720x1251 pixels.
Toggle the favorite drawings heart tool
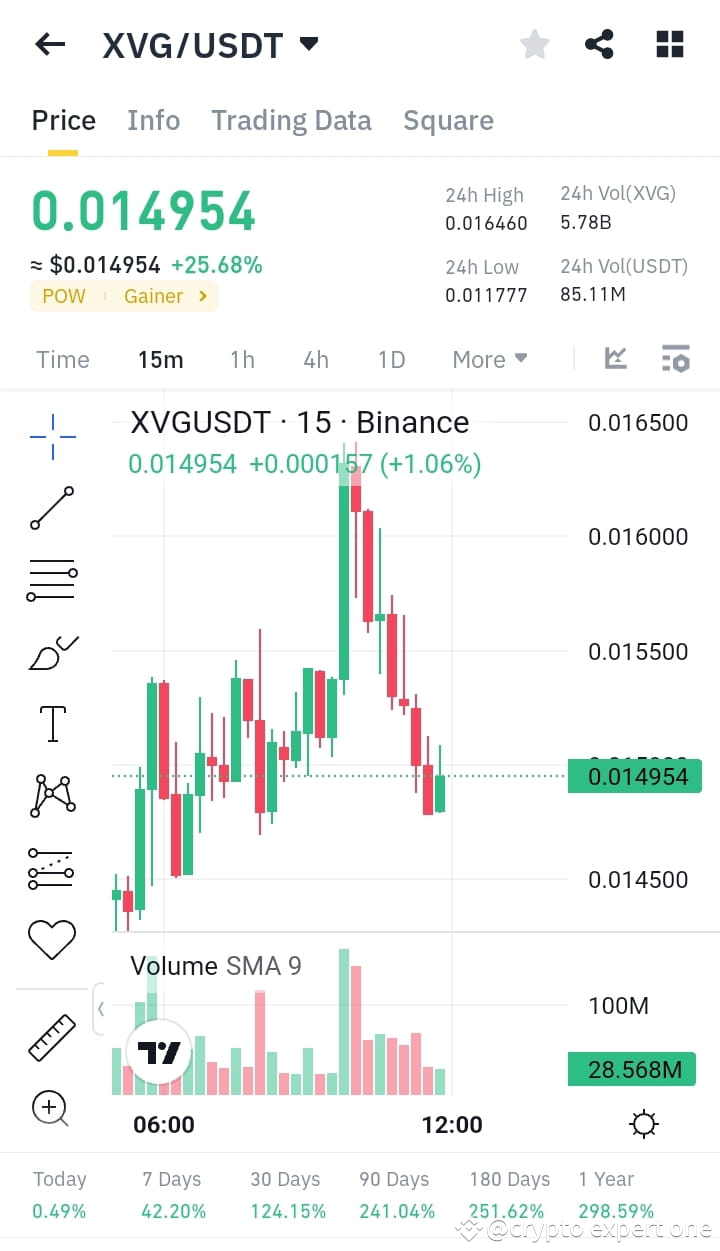pyautogui.click(x=52, y=938)
